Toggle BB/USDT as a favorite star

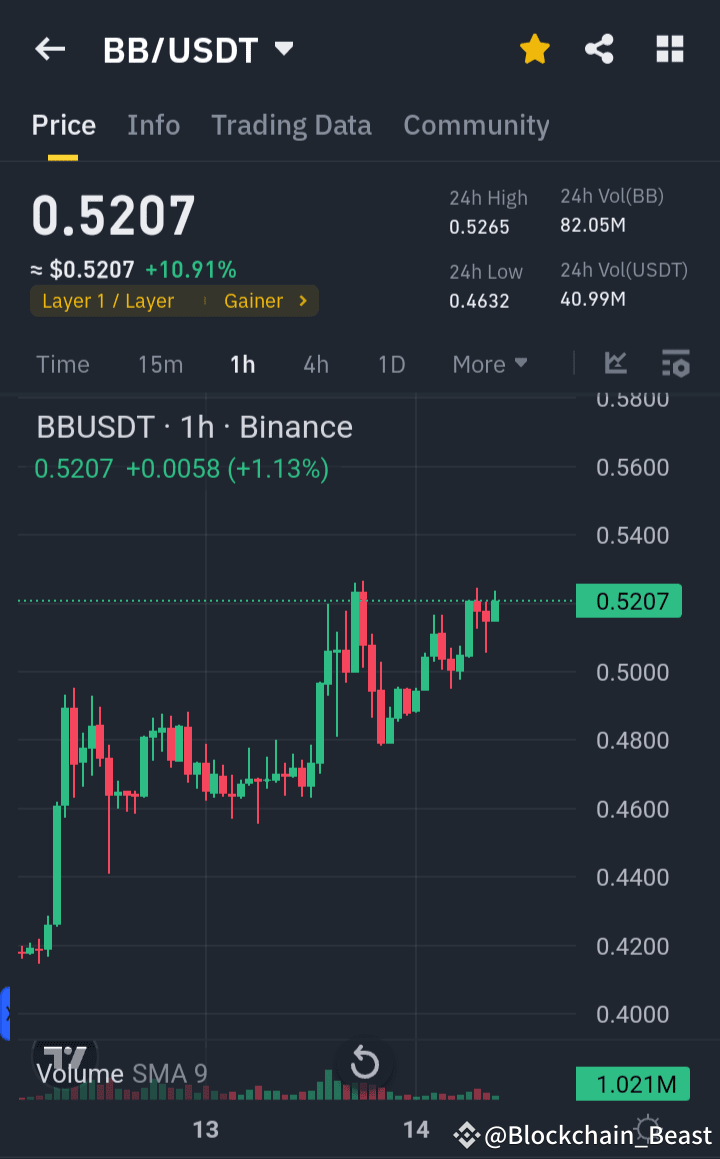534,48
